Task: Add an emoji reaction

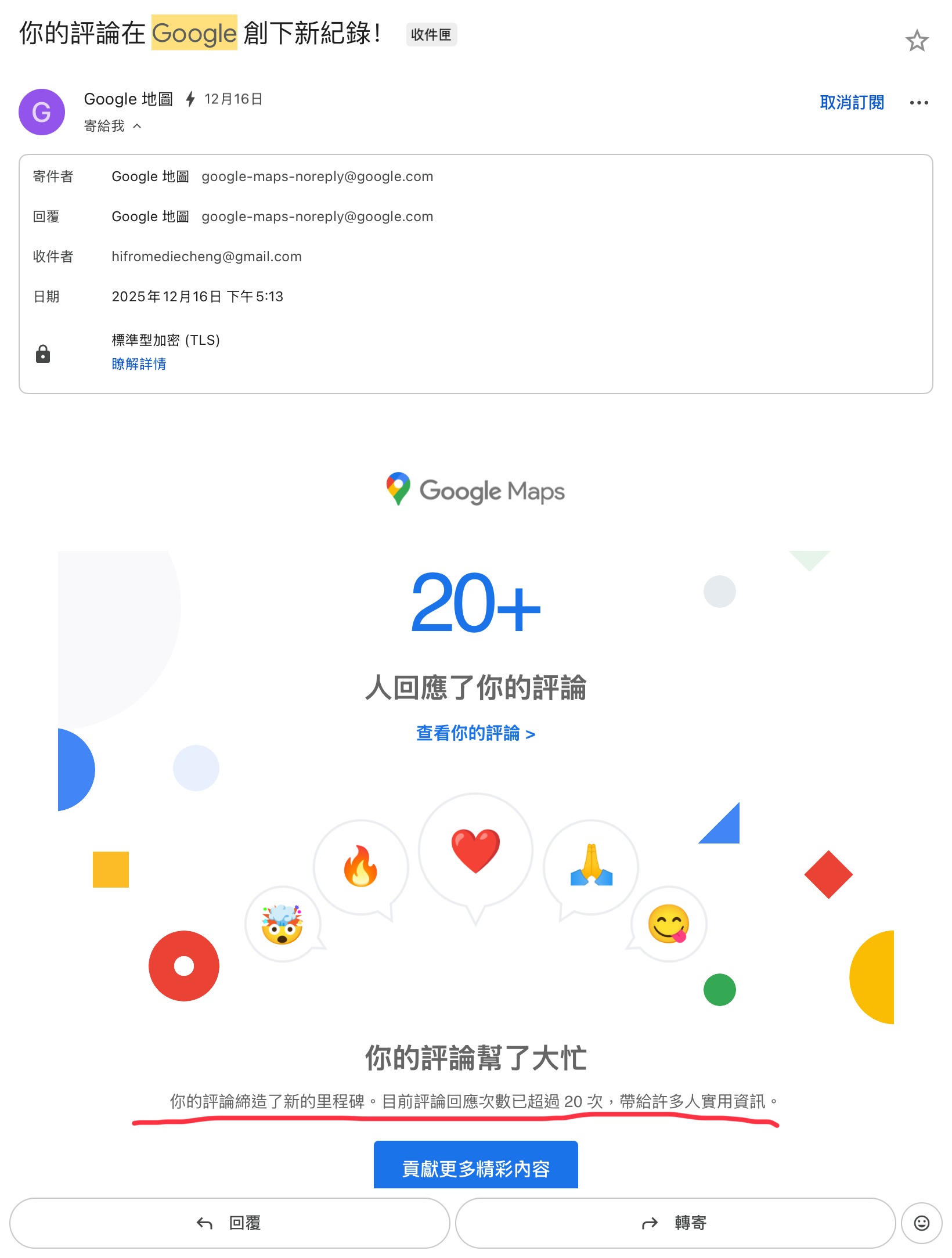Action: pyautogui.click(x=921, y=1223)
